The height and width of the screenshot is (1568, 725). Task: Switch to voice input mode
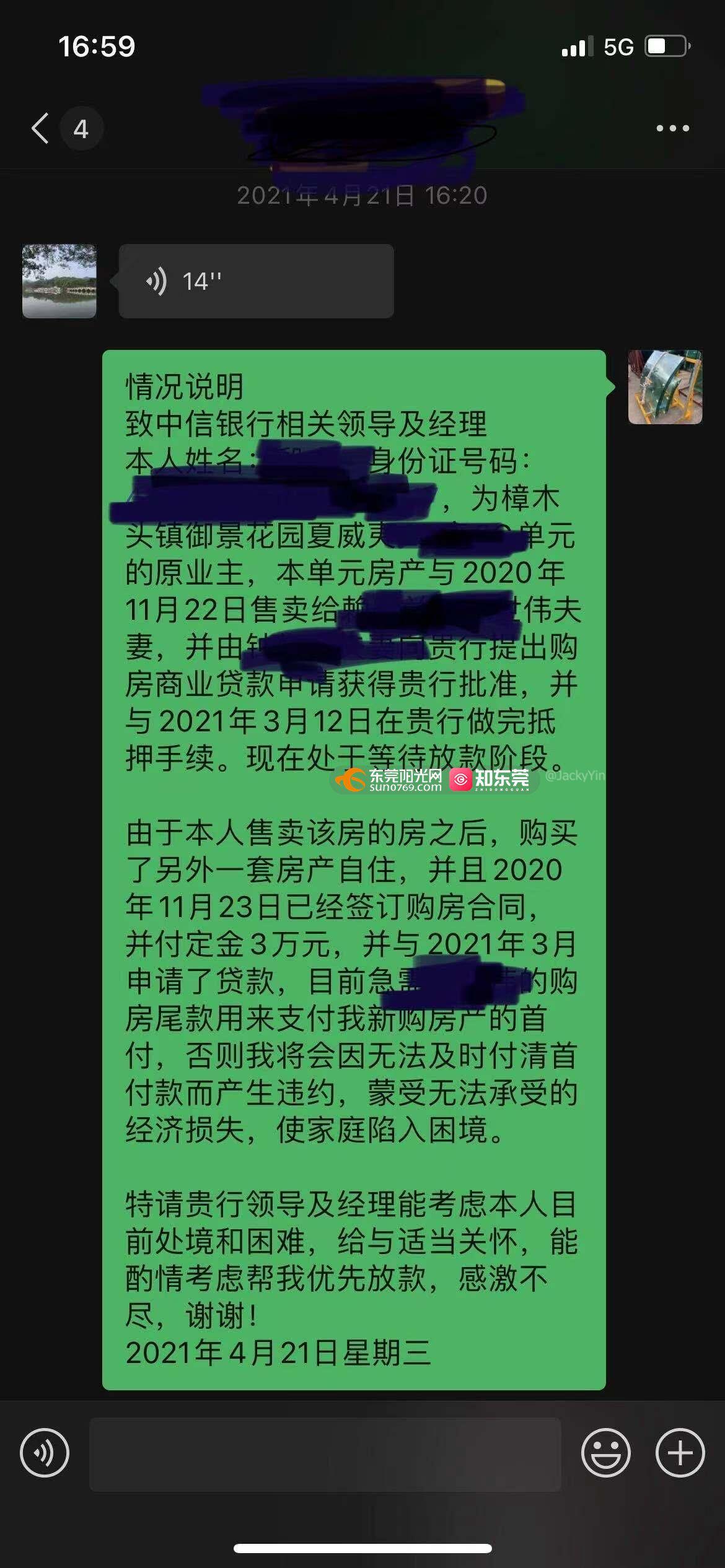[44, 1453]
